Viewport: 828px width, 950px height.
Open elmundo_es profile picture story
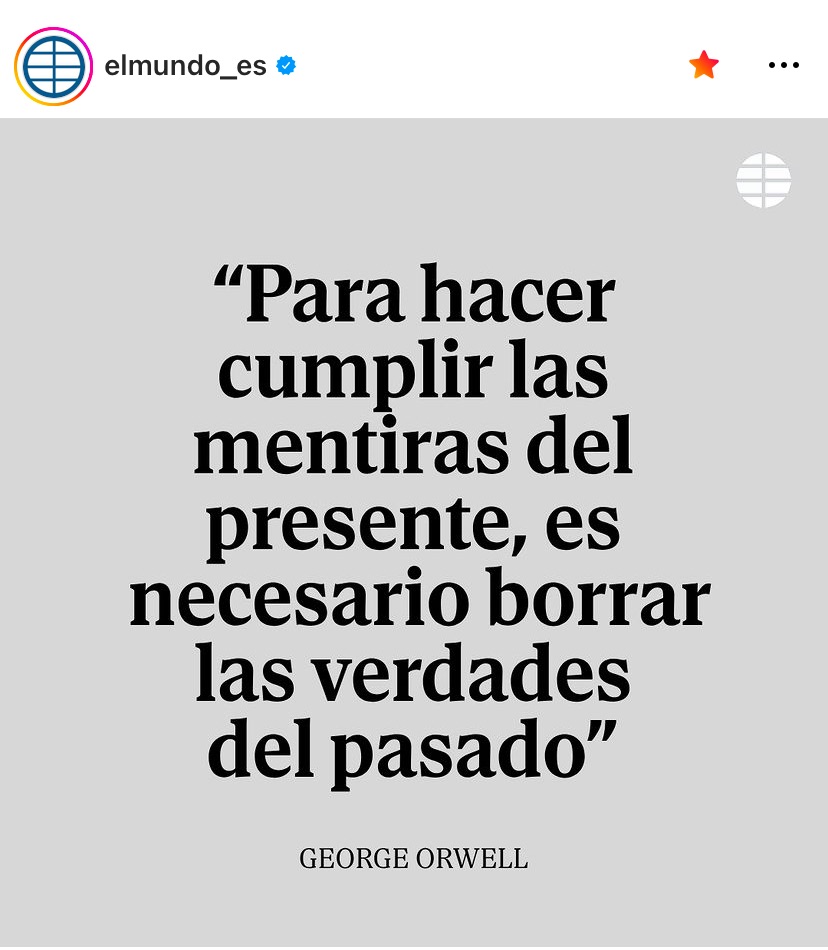53,66
